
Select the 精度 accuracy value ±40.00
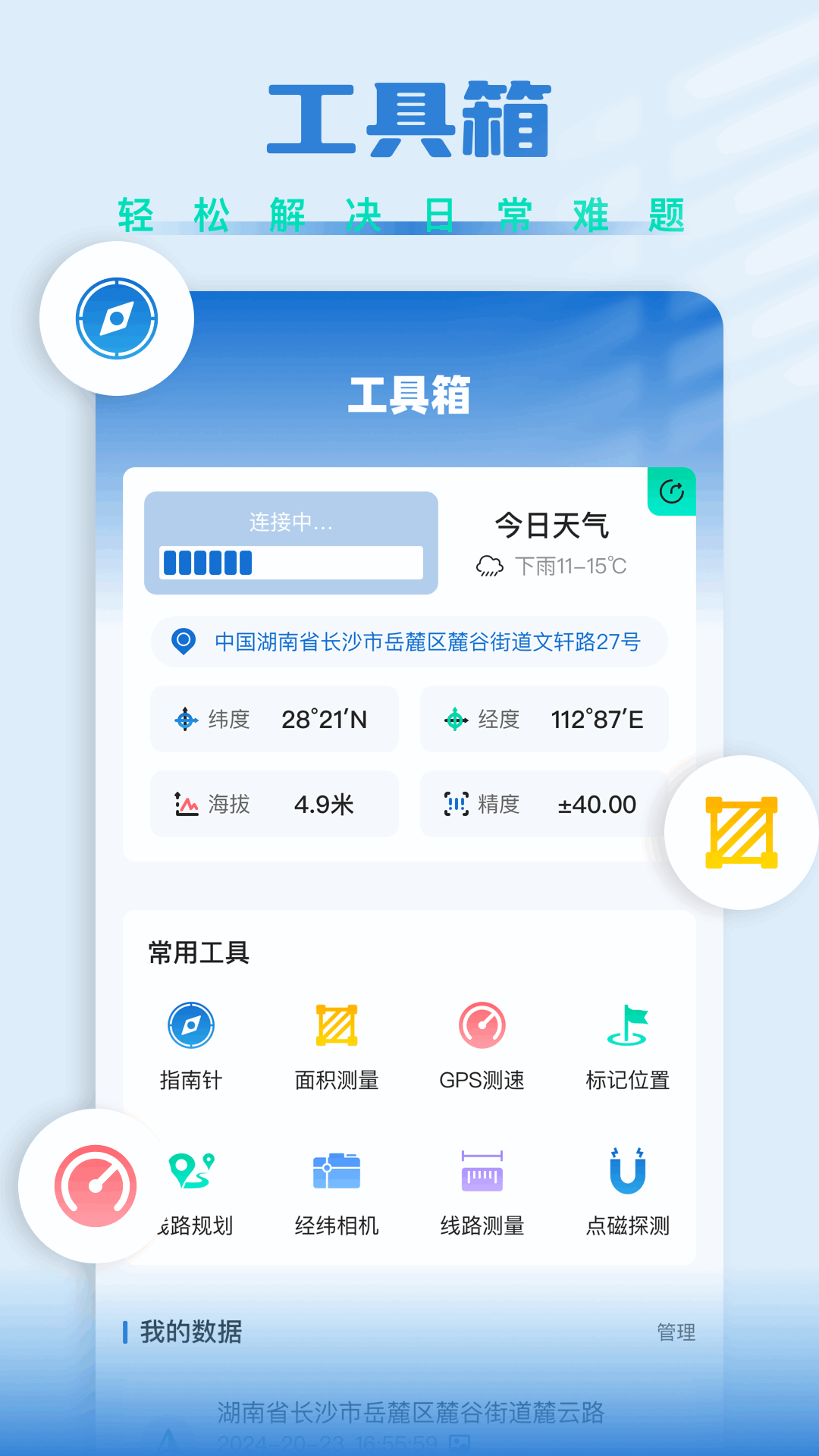point(597,805)
